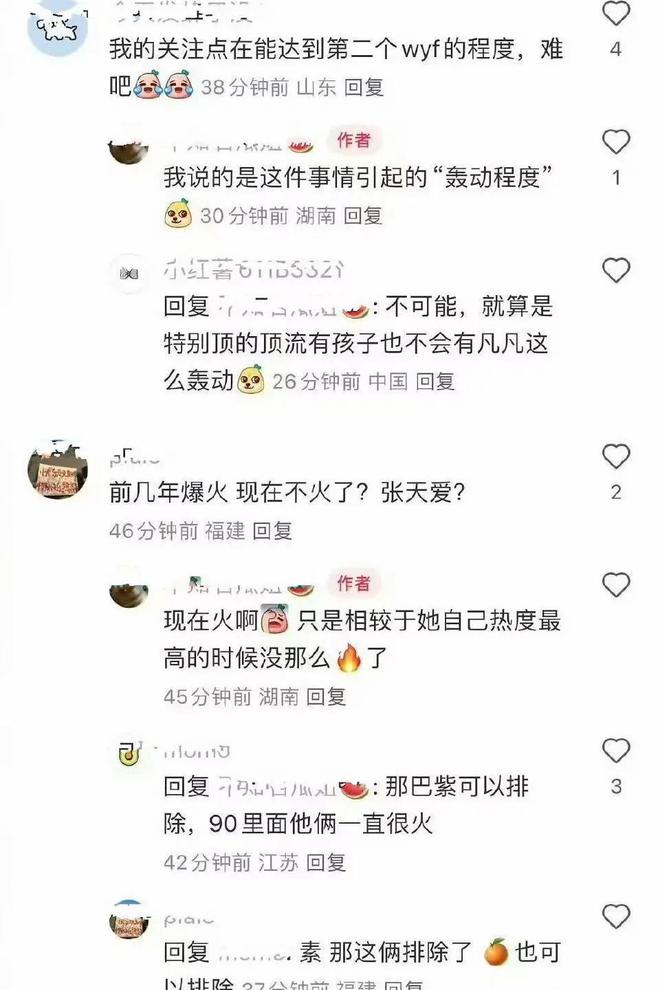Reply to the 45分钟前 湖南 comment
The height and width of the screenshot is (990, 660).
(x=326, y=697)
